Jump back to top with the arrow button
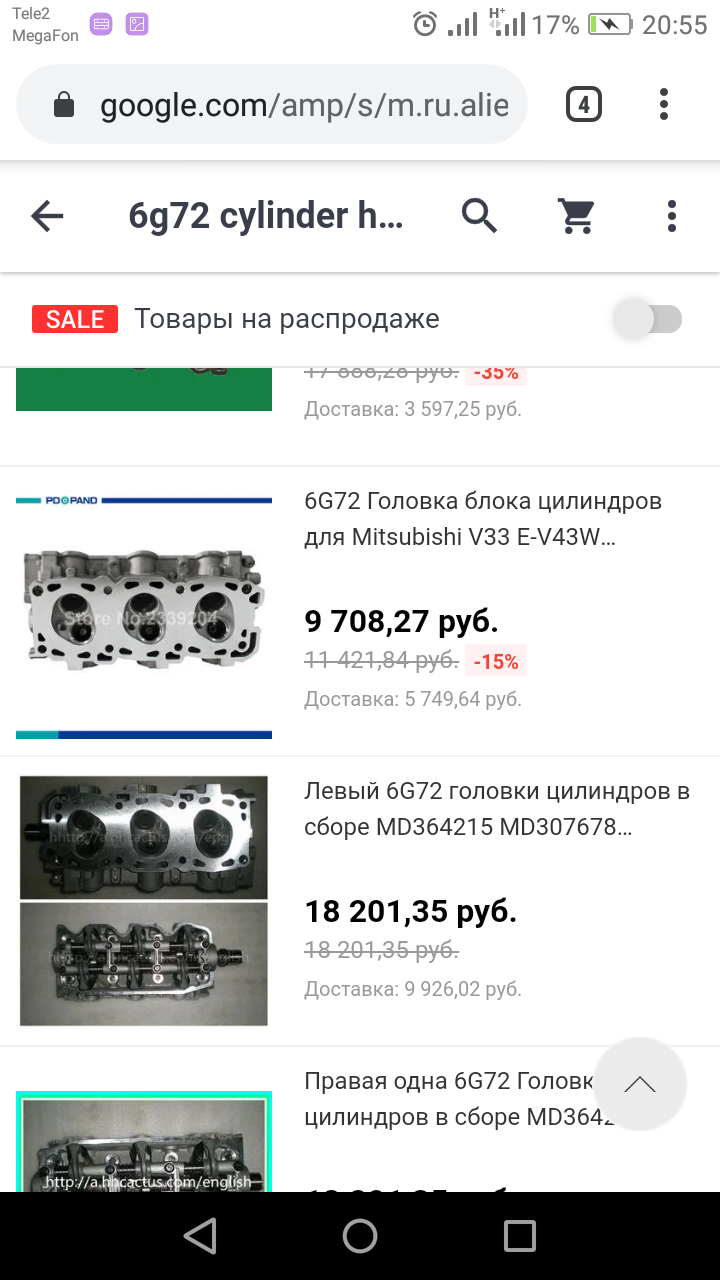The height and width of the screenshot is (1280, 720). point(640,1084)
